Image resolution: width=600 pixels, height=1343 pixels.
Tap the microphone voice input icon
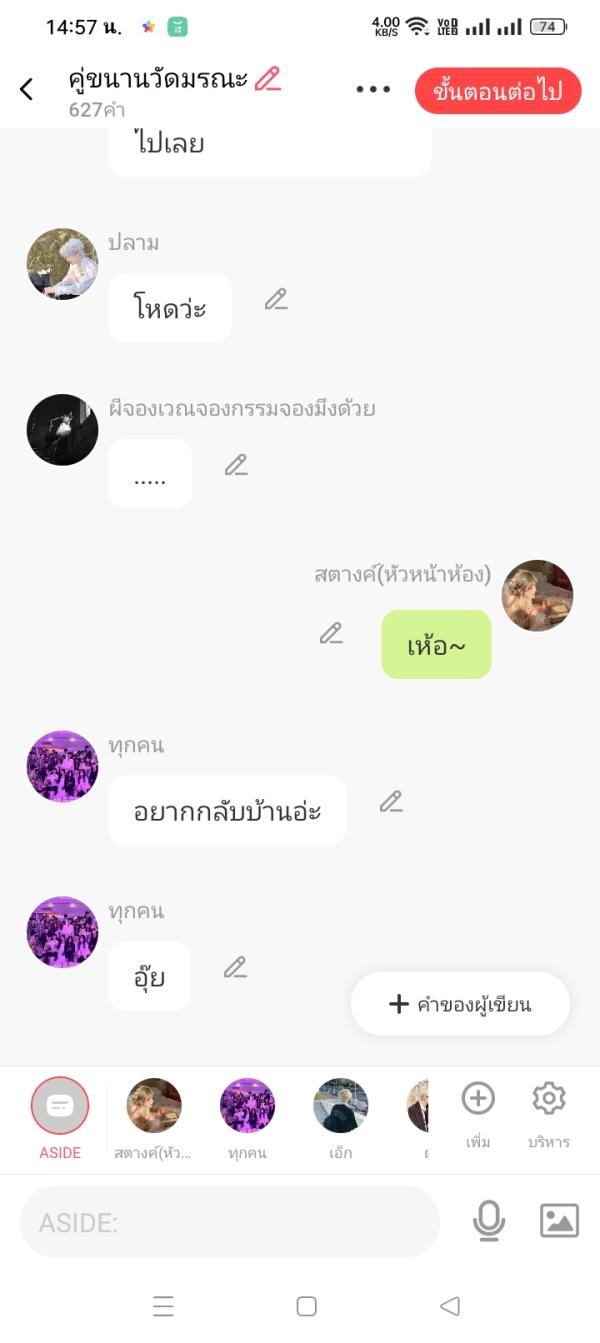click(x=488, y=1221)
